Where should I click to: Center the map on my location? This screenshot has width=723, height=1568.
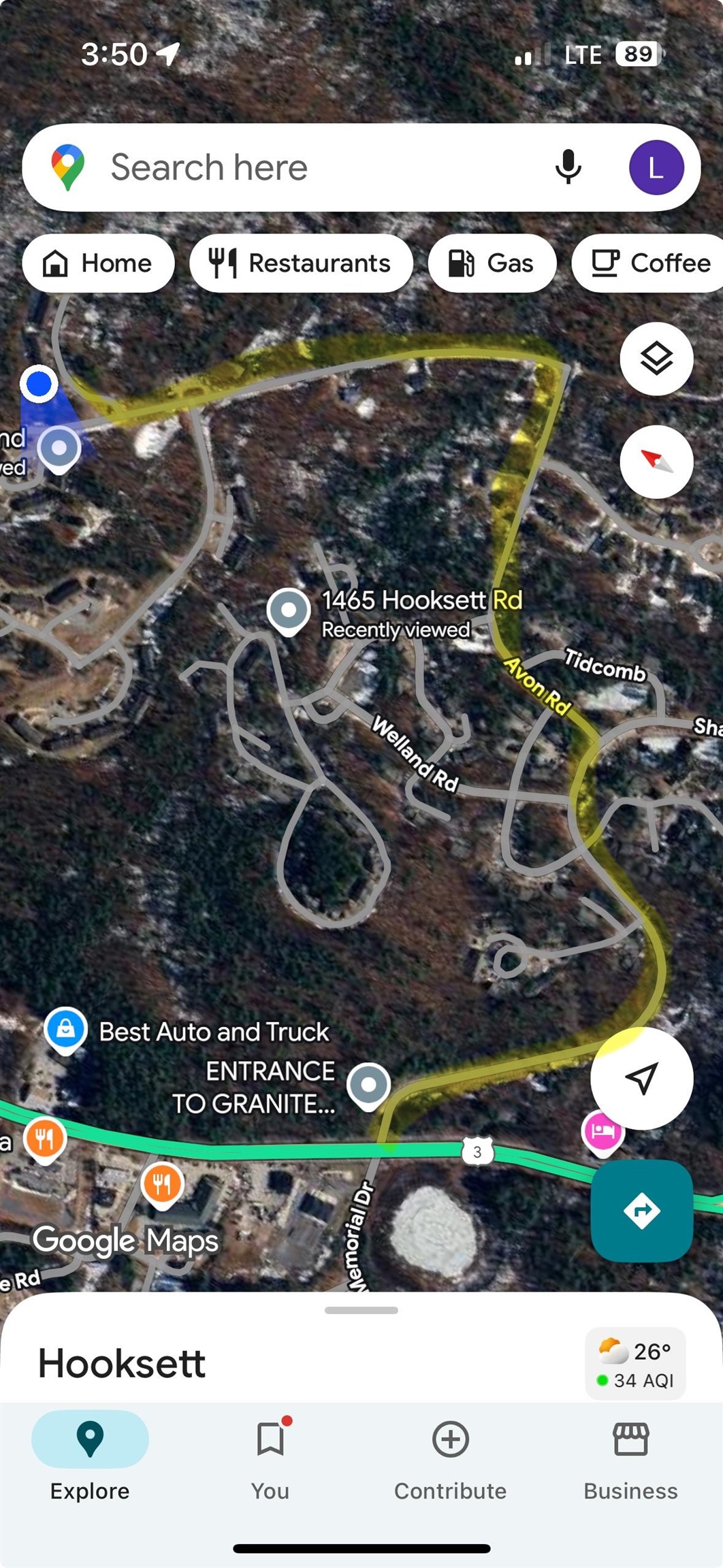tap(642, 1079)
